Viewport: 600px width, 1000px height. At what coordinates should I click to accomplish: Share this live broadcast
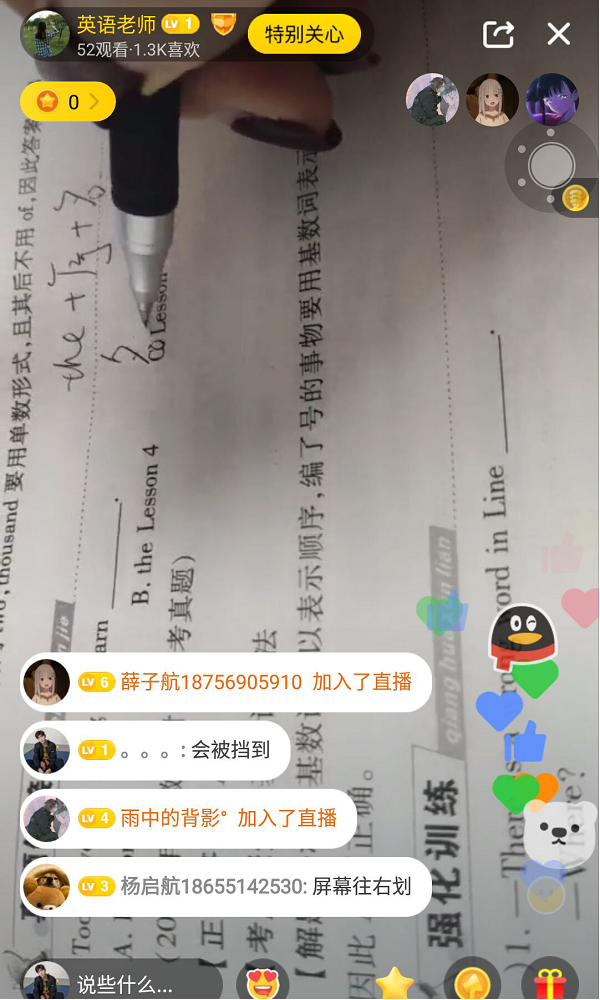498,34
